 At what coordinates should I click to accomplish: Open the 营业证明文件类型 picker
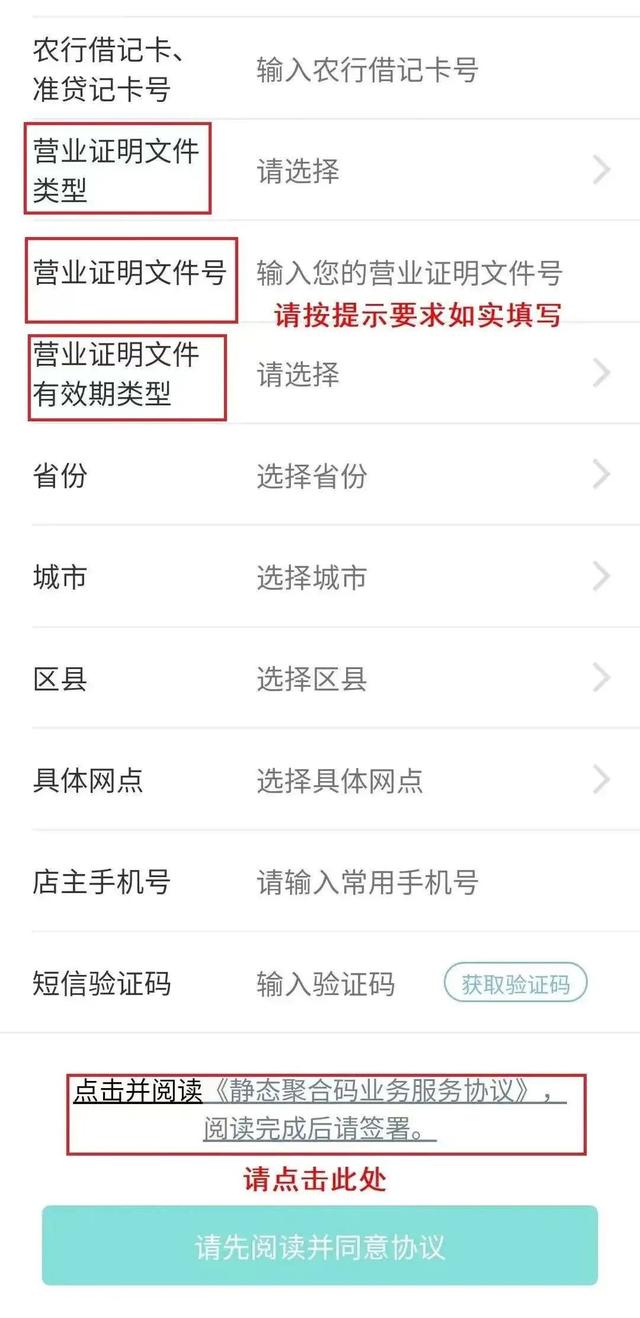[320, 170]
